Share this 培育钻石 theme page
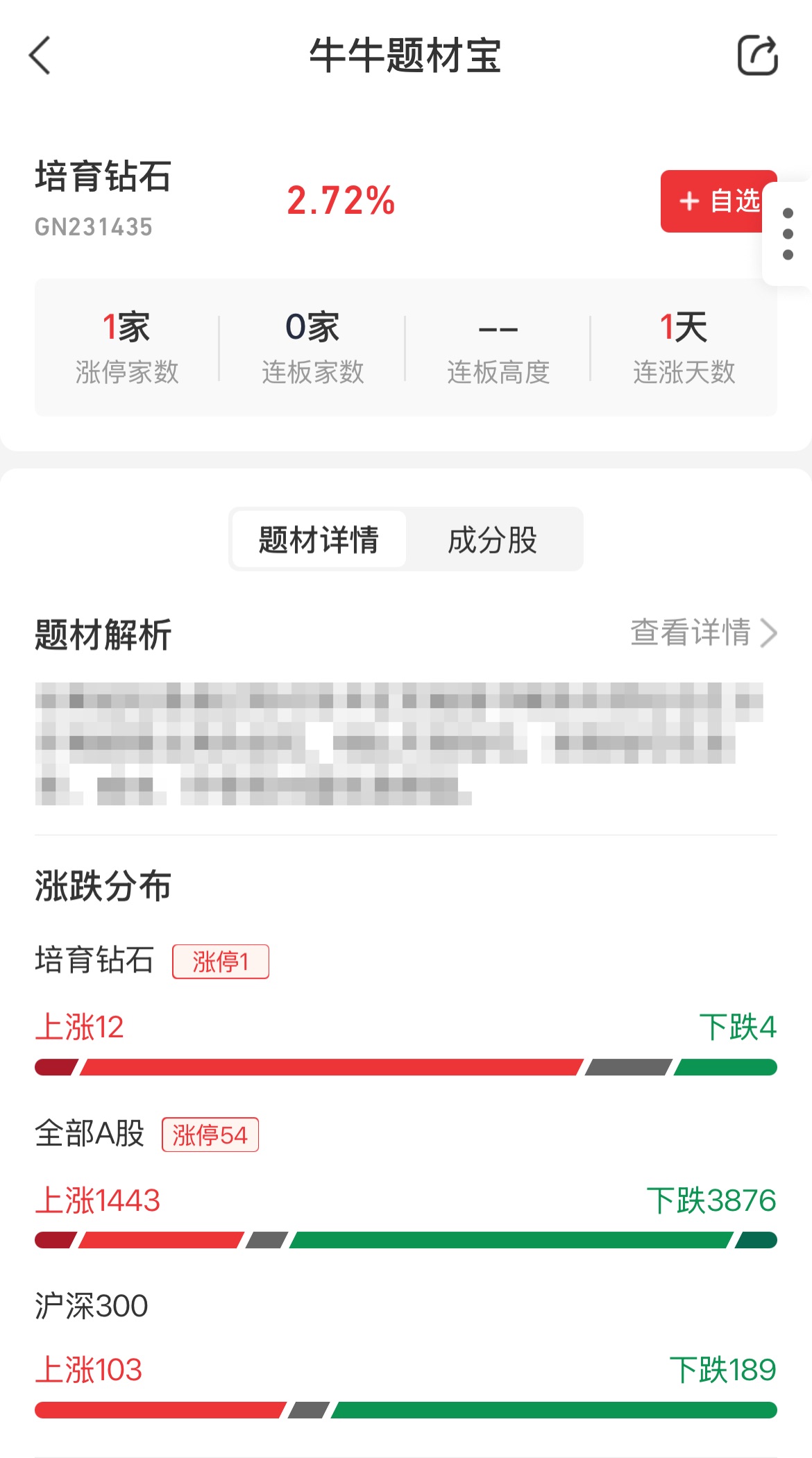The width and height of the screenshot is (812, 1458). click(756, 56)
